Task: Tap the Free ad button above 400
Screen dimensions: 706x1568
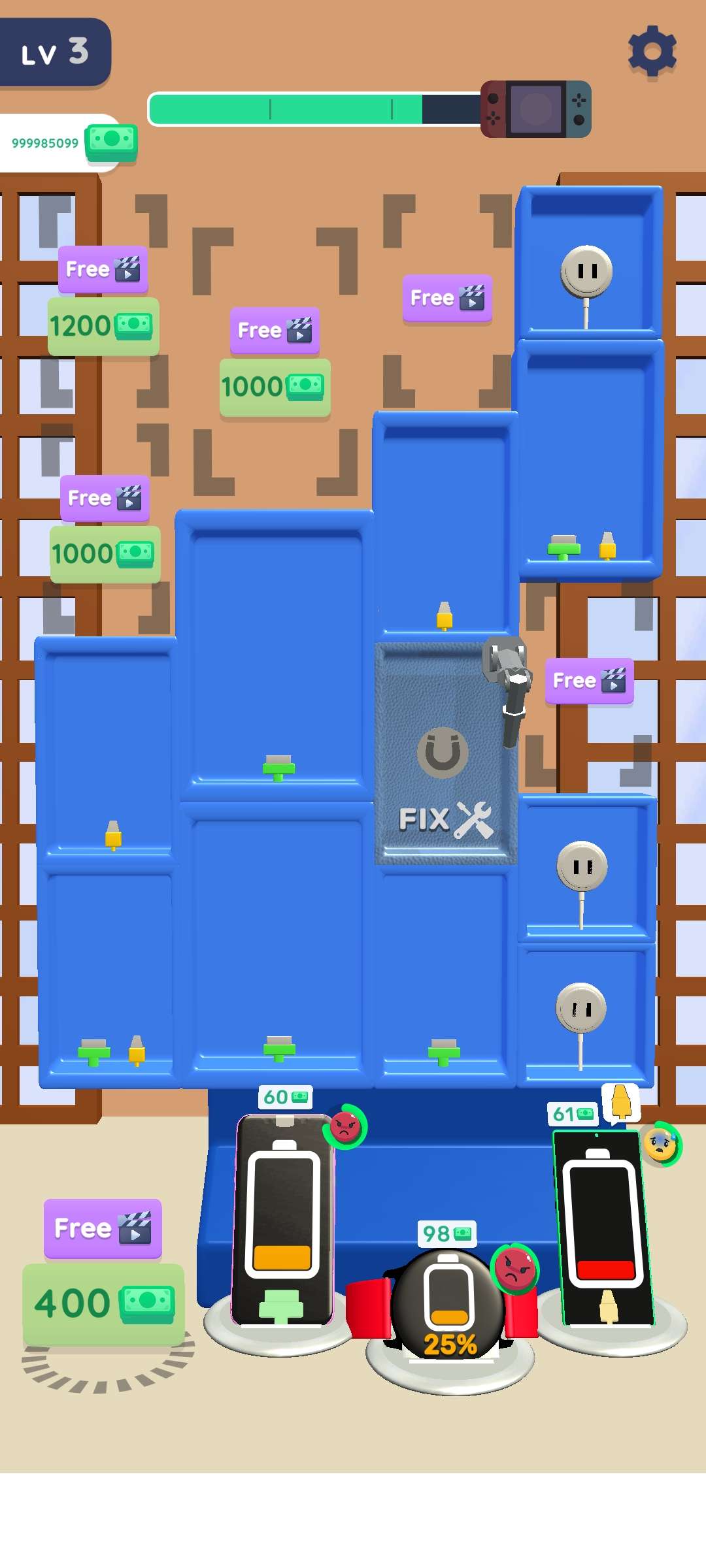Action: (x=103, y=1228)
